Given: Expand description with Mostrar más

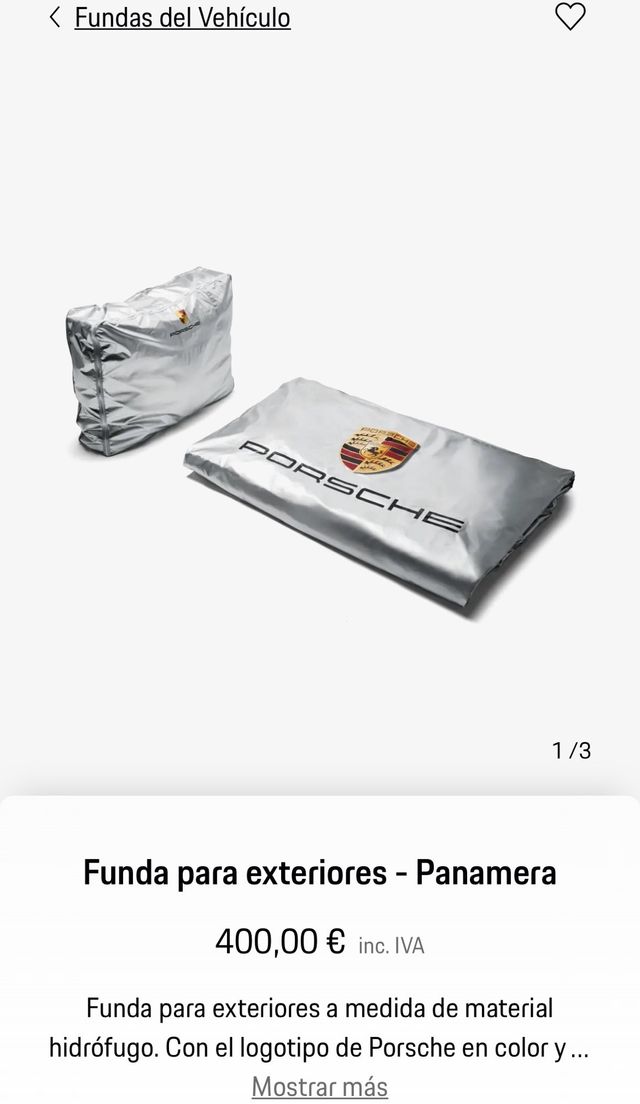Looking at the screenshot, I should pos(319,1086).
